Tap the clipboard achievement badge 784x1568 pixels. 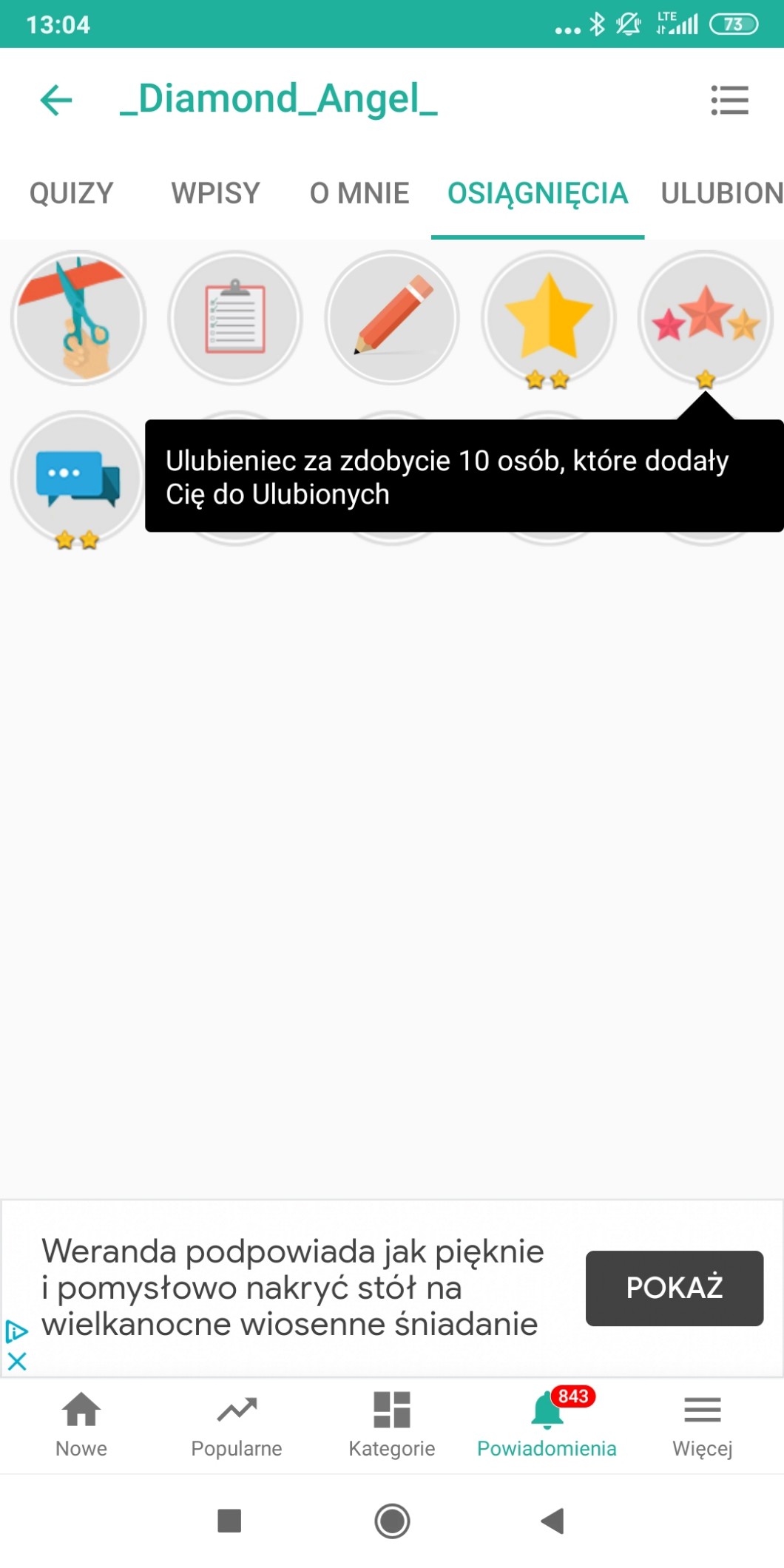[x=235, y=318]
